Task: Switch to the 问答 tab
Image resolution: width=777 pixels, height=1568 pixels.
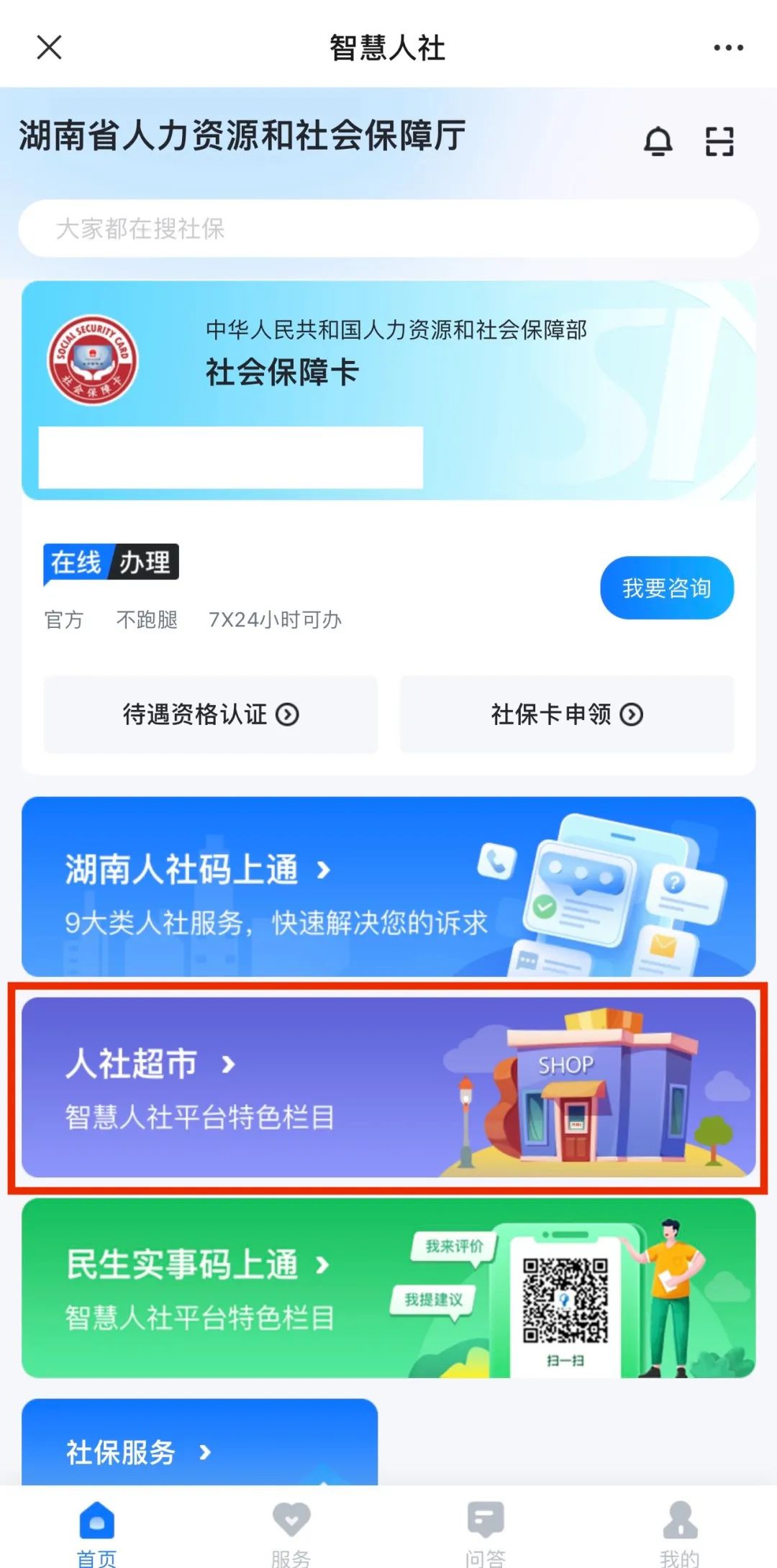Action: pos(486,1533)
